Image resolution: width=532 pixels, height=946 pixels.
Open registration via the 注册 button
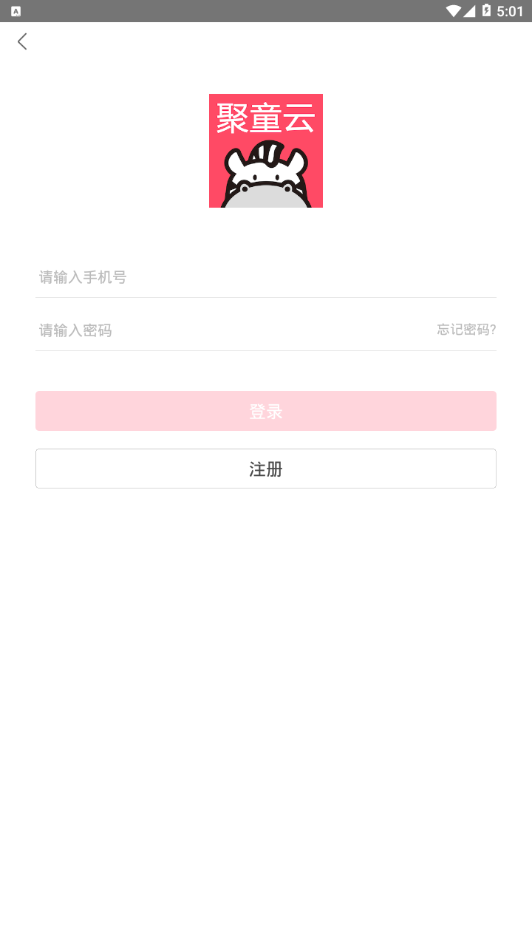[x=265, y=469]
